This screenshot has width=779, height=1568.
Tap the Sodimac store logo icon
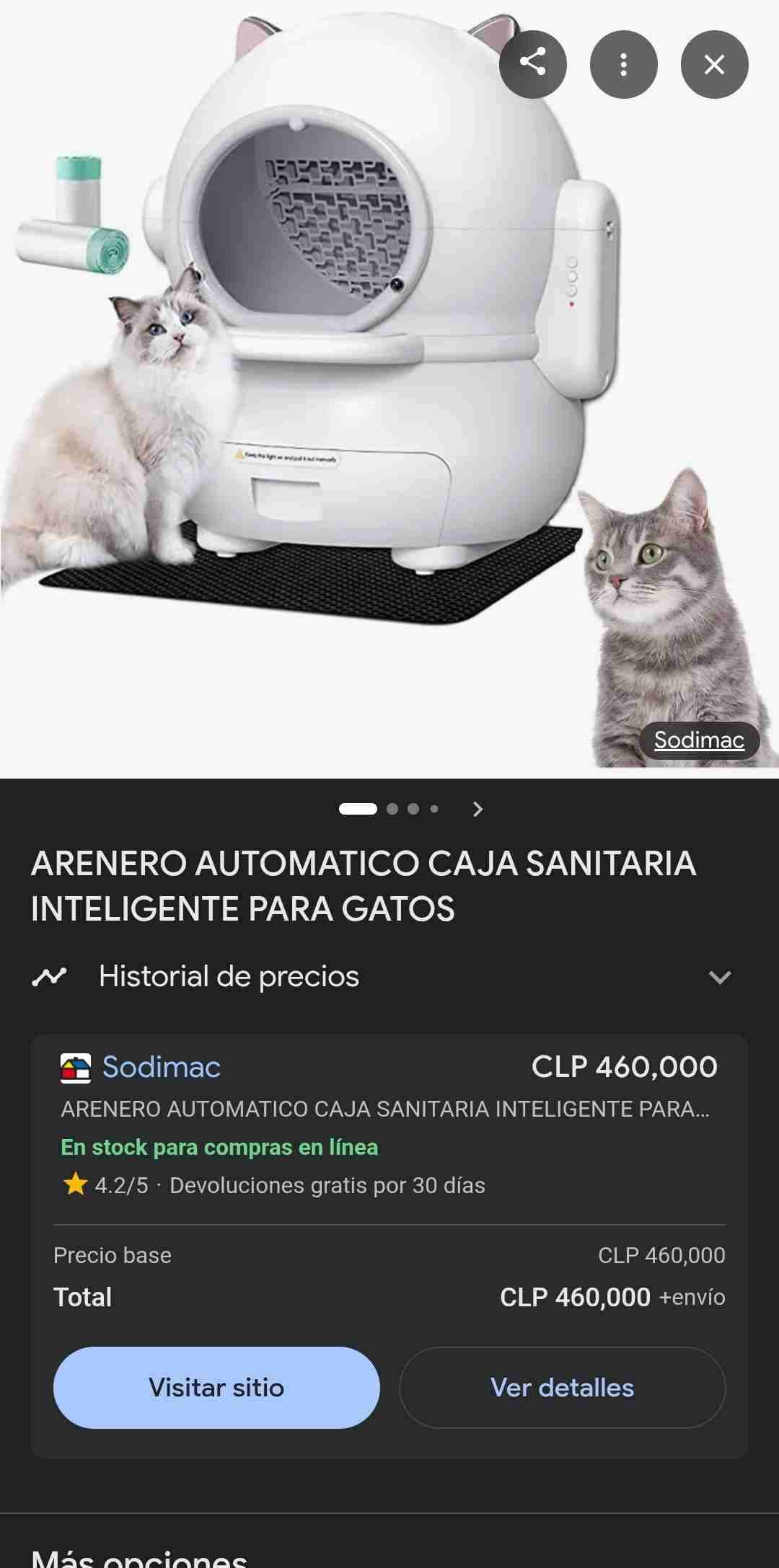click(75, 1068)
